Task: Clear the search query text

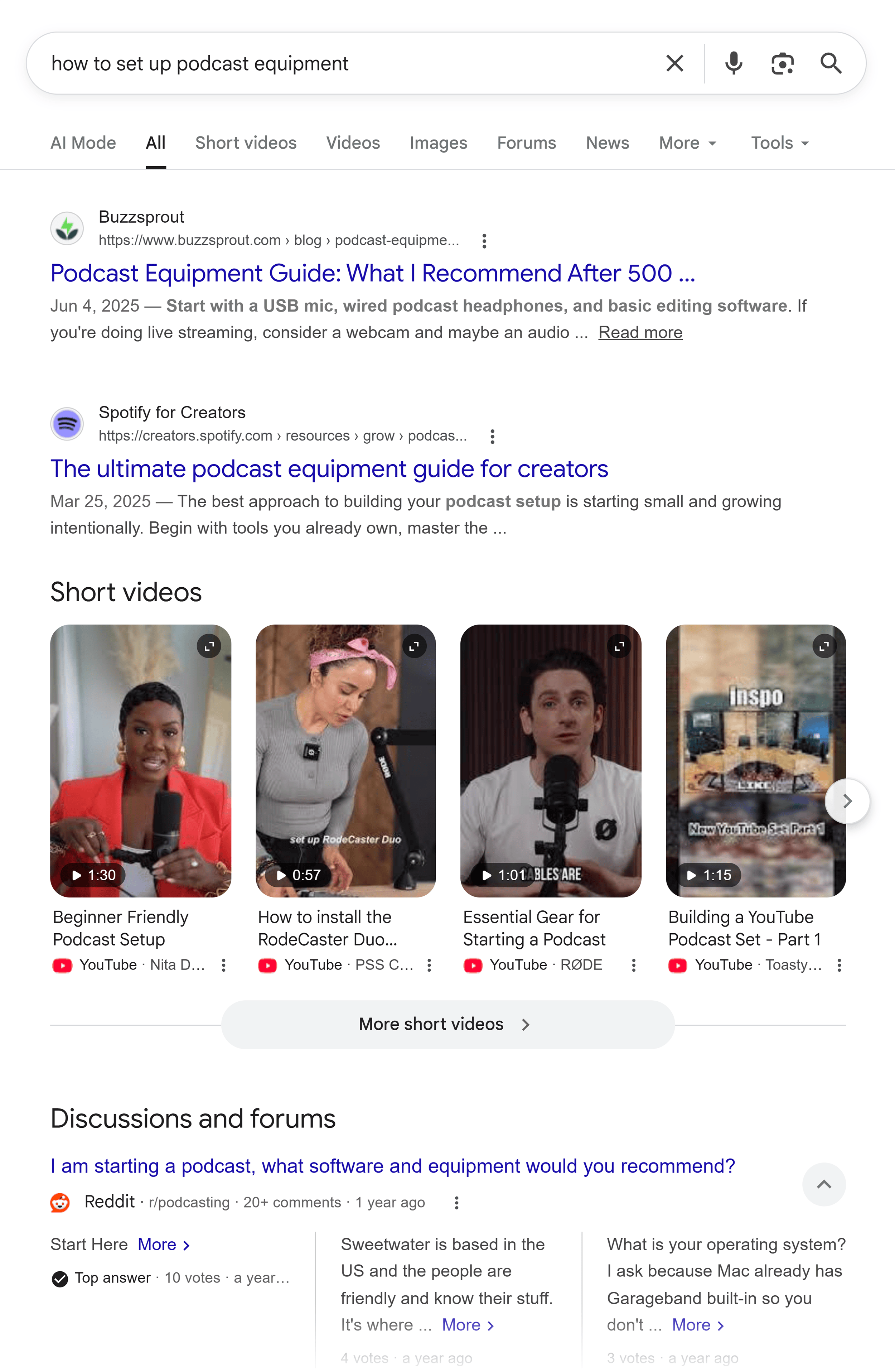Action: [x=674, y=63]
